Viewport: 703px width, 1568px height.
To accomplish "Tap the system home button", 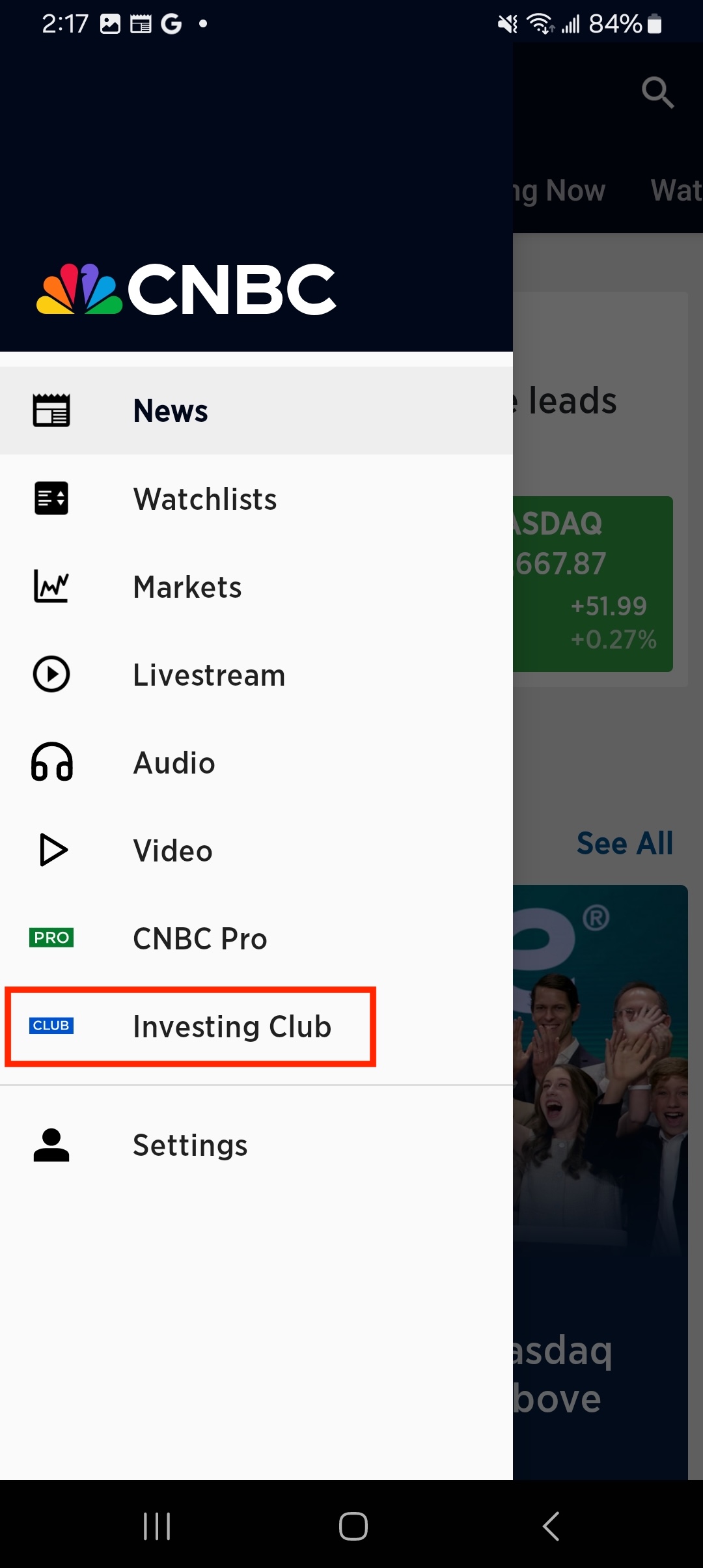I will tap(353, 1526).
